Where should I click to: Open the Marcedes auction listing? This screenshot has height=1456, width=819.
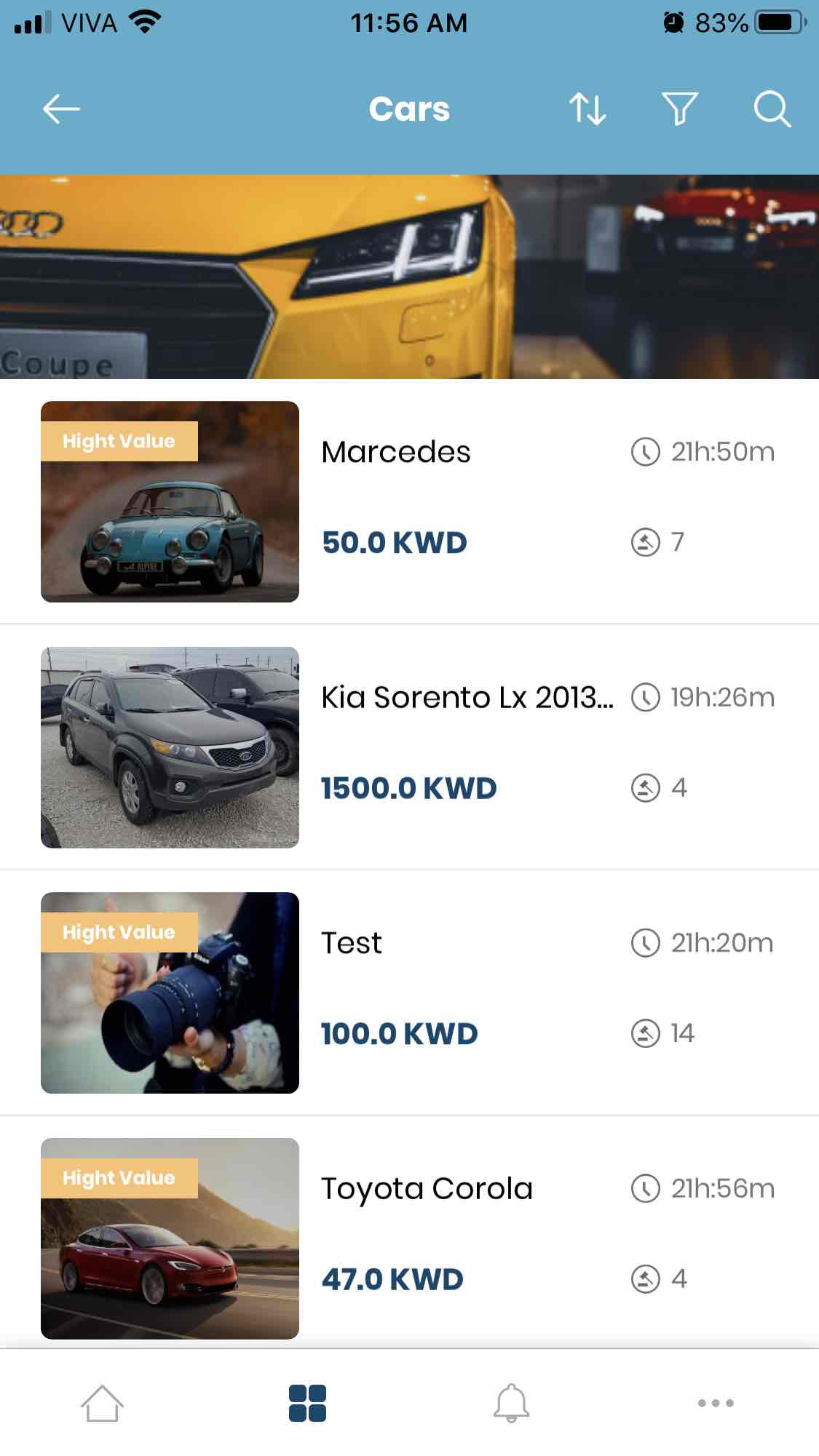[396, 453]
